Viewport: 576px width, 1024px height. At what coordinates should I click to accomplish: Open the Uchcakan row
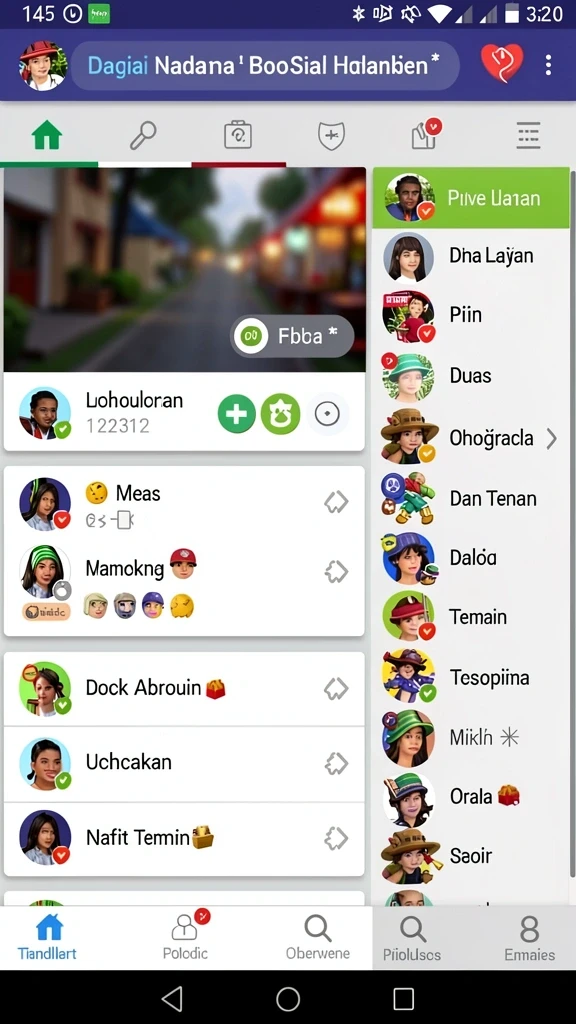pos(184,763)
